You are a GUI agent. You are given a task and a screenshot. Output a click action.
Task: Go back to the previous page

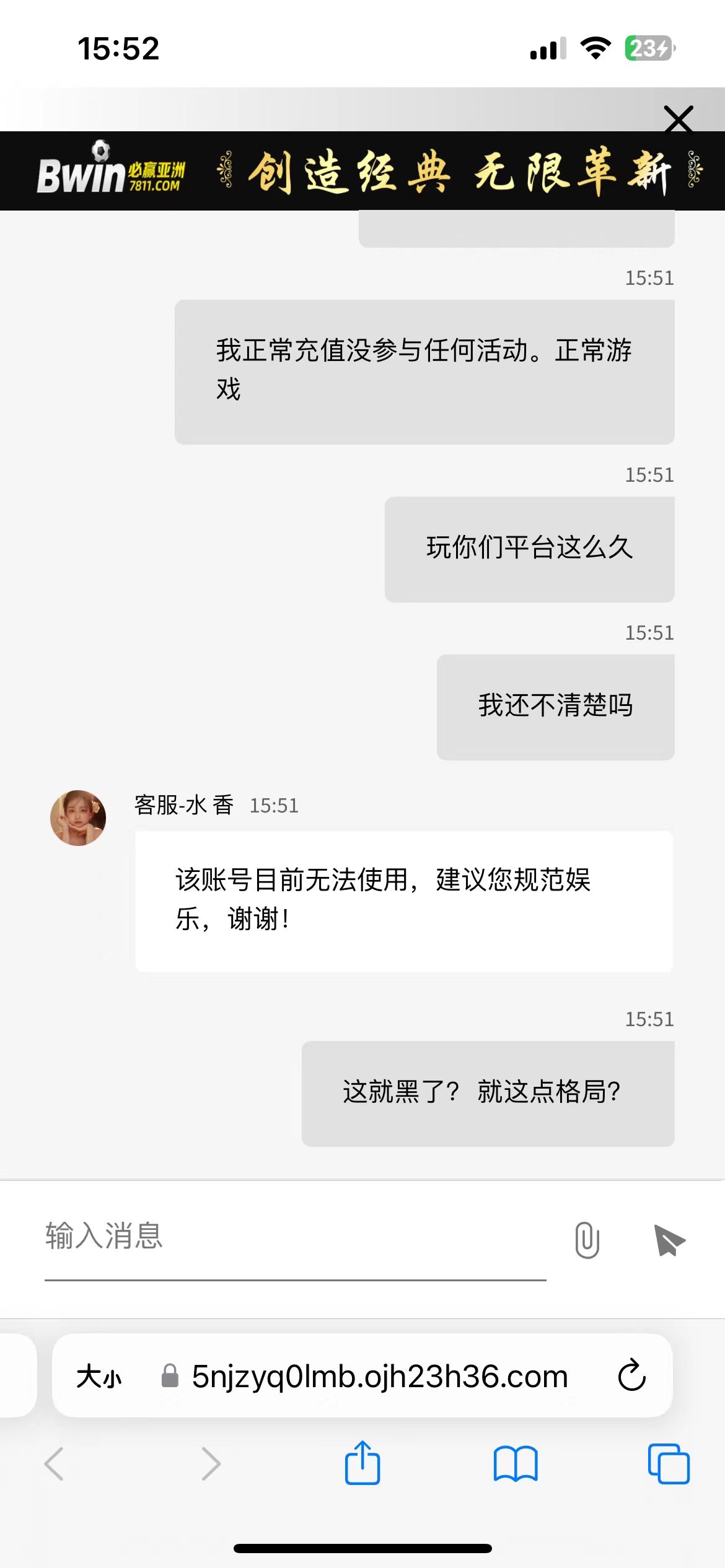coord(54,1464)
